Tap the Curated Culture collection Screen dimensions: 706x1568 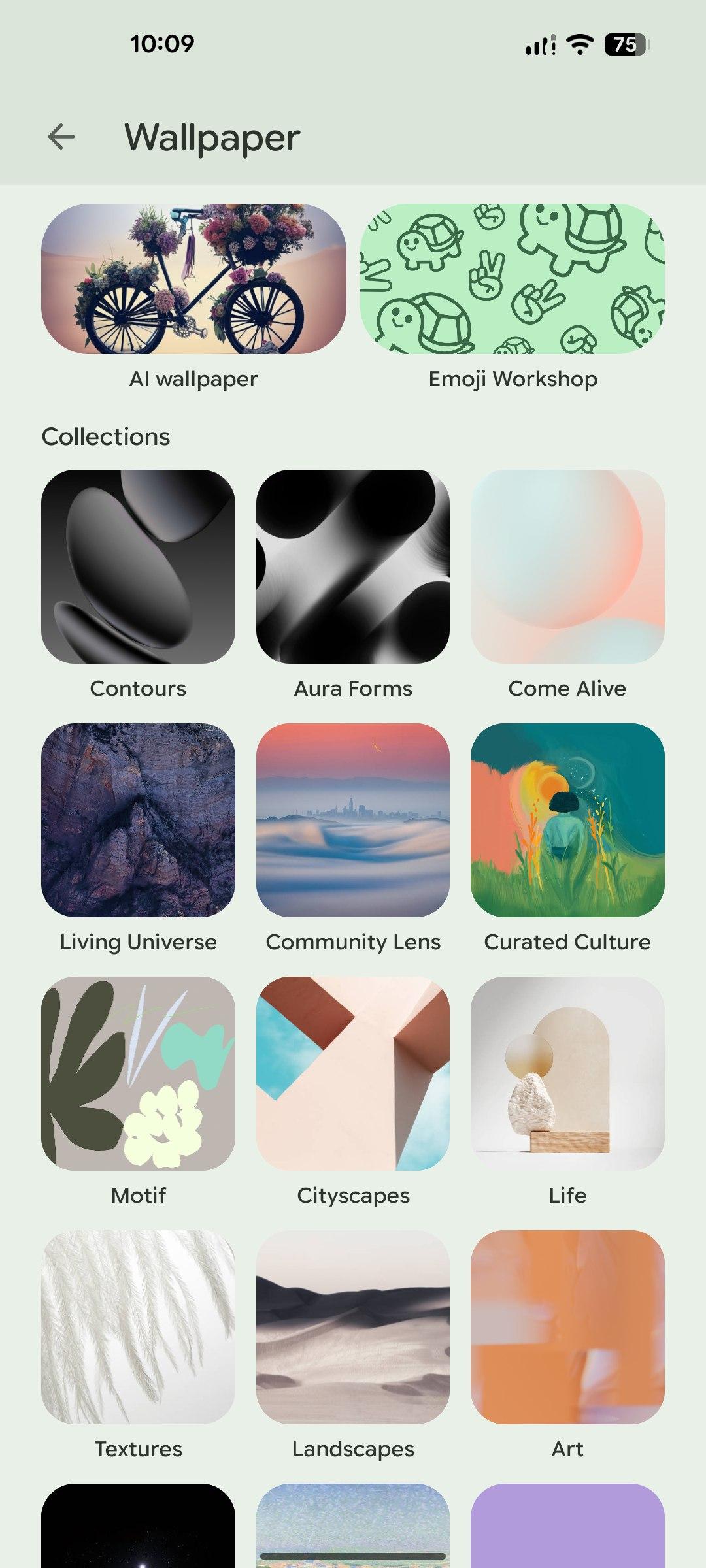pyautogui.click(x=567, y=820)
